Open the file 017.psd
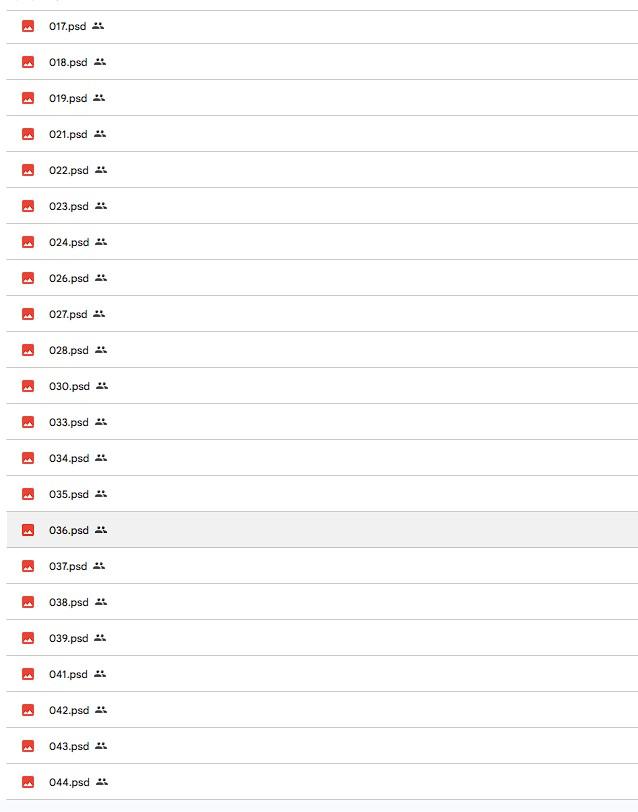This screenshot has width=638, height=812. [68, 26]
